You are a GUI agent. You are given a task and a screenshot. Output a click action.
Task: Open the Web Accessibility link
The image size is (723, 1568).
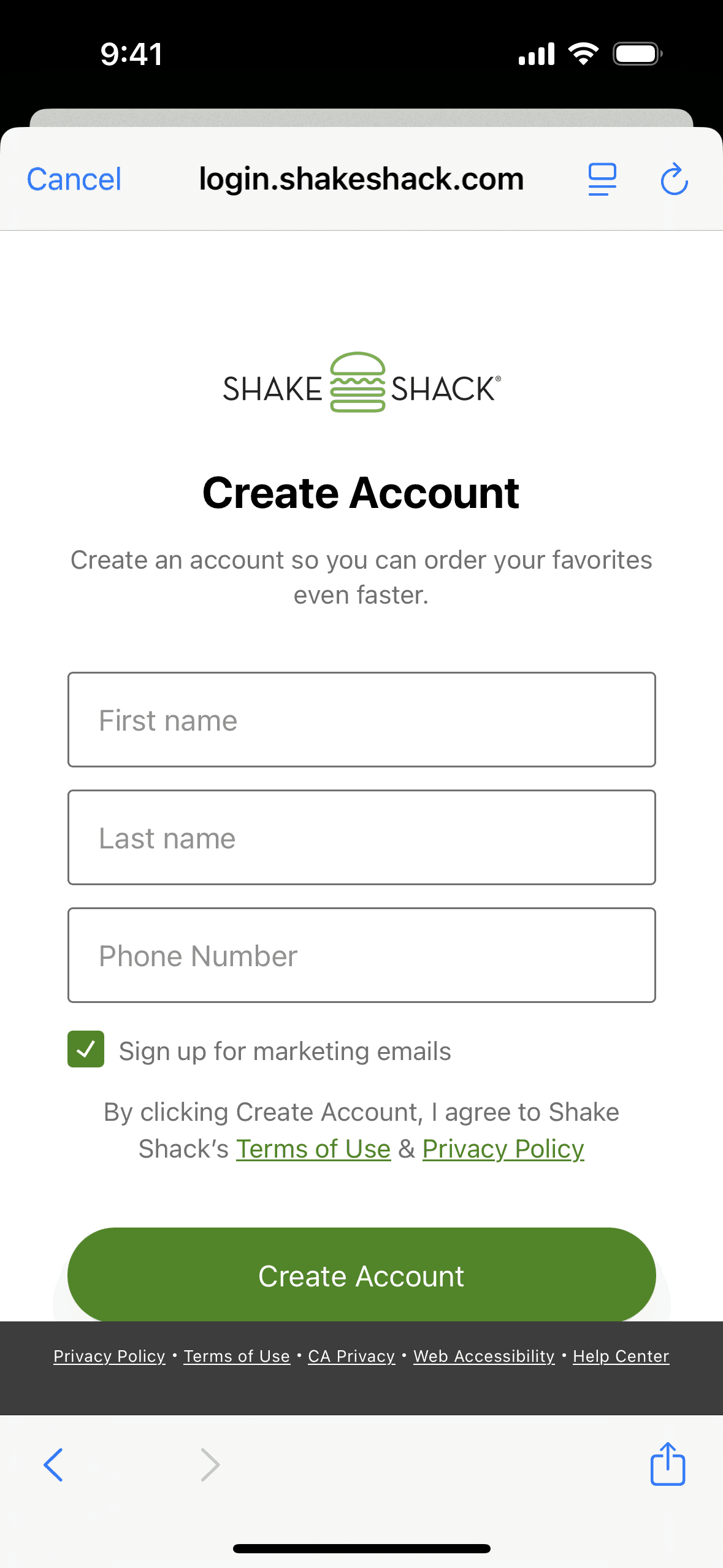[x=484, y=1356]
